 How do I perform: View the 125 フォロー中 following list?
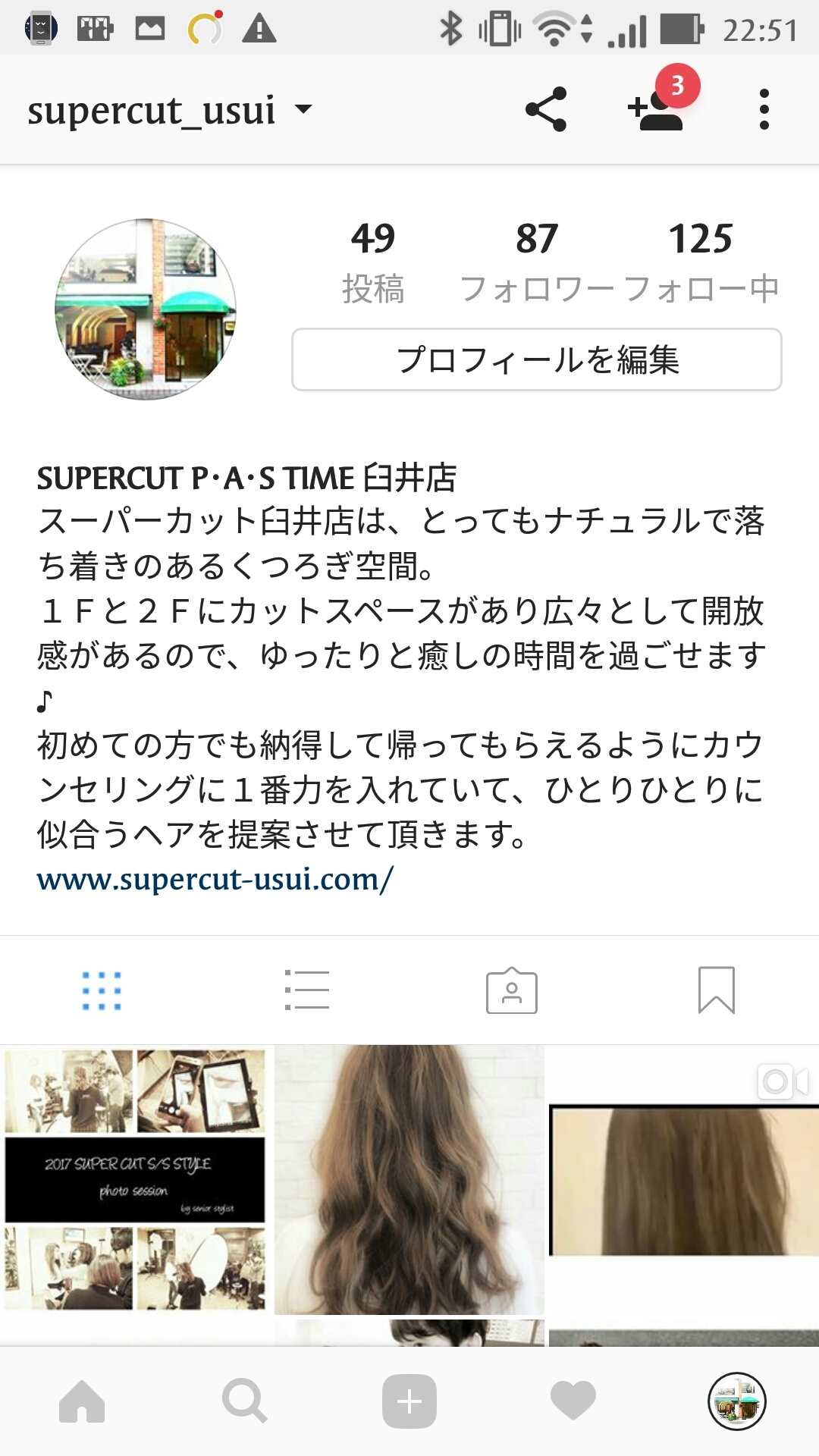tap(701, 262)
